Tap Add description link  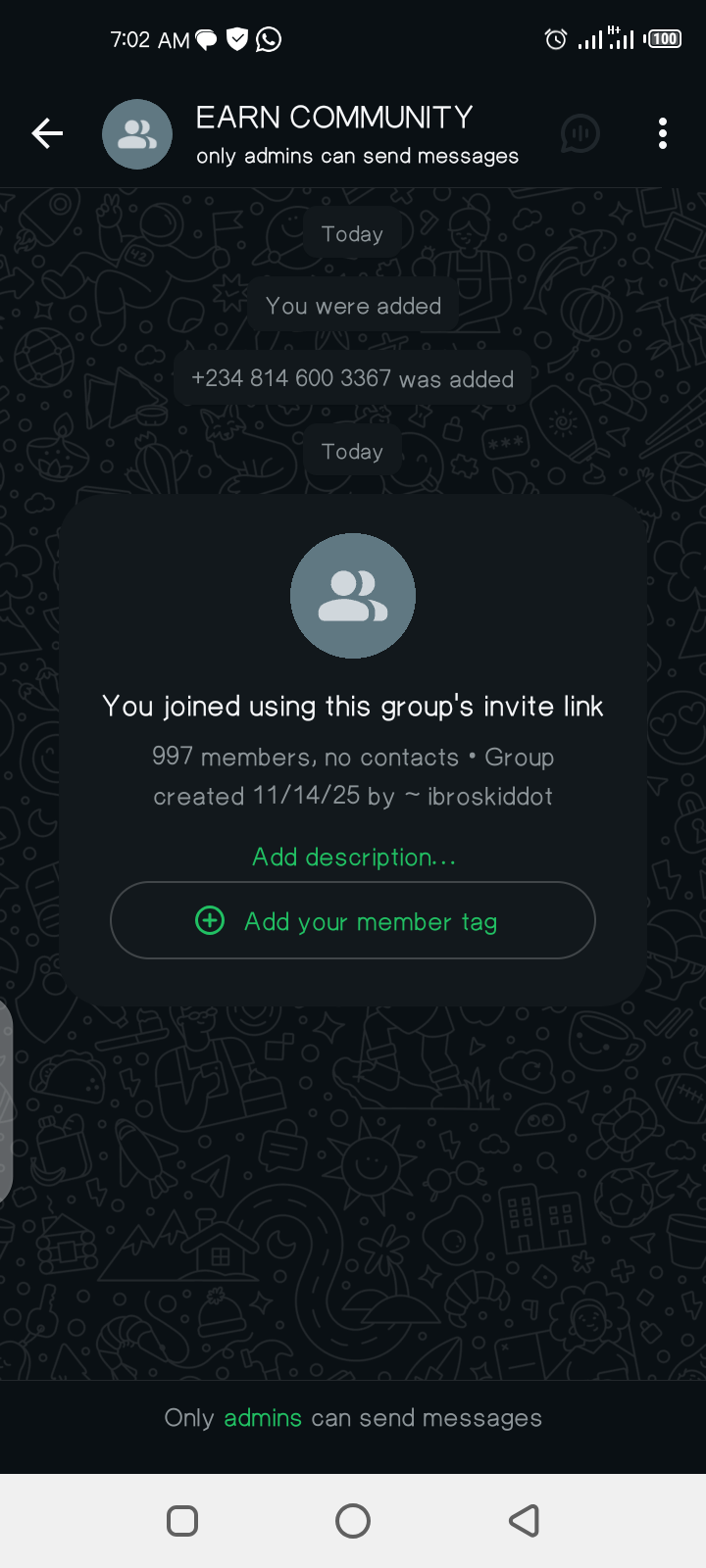coord(353,857)
